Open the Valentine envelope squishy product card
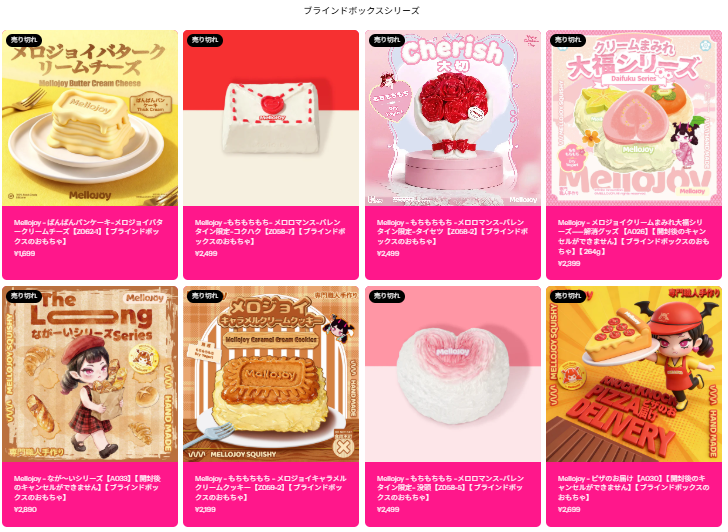Viewport: 728px width, 532px height. pos(271,120)
